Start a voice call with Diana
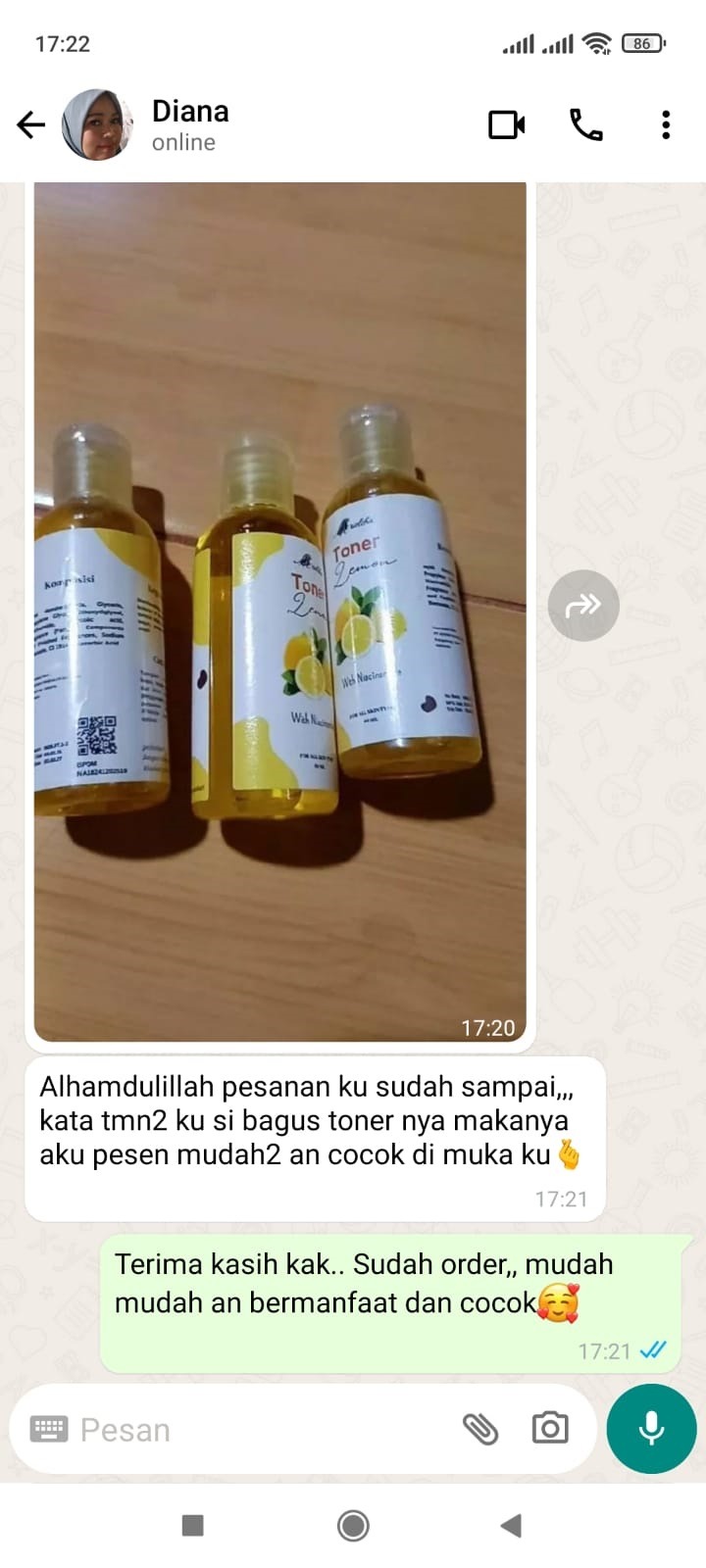This screenshot has height=1568, width=706. pos(586,124)
